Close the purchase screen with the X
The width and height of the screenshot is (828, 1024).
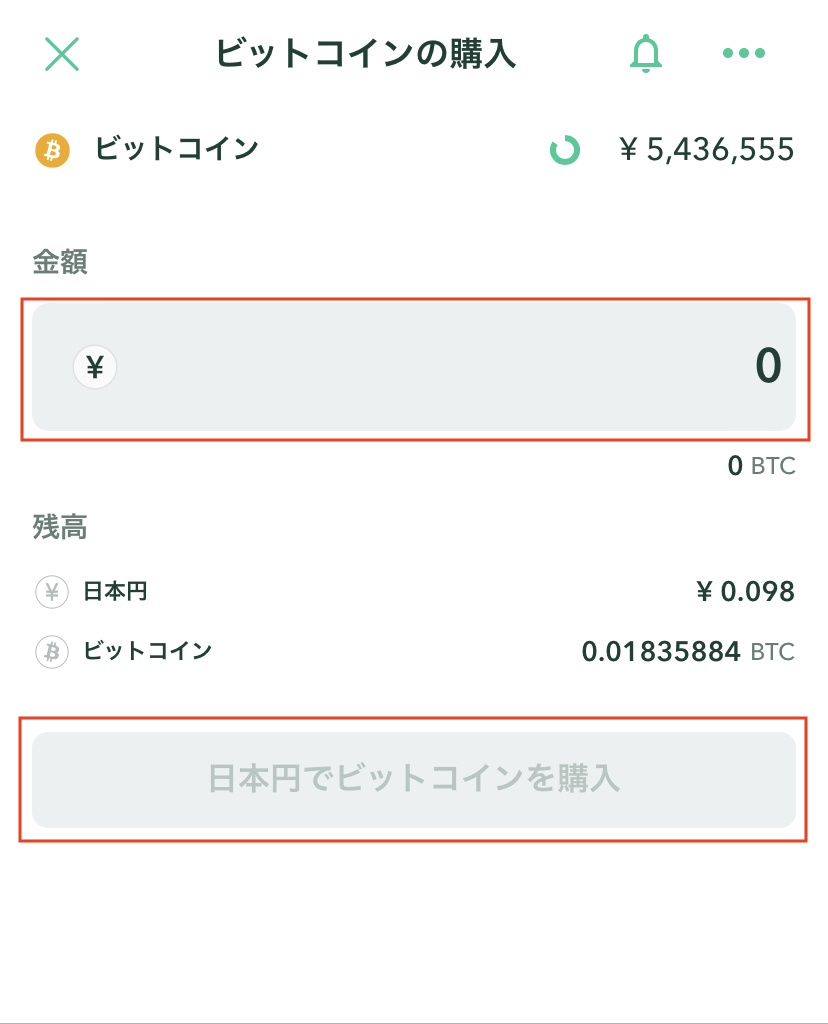pos(62,55)
